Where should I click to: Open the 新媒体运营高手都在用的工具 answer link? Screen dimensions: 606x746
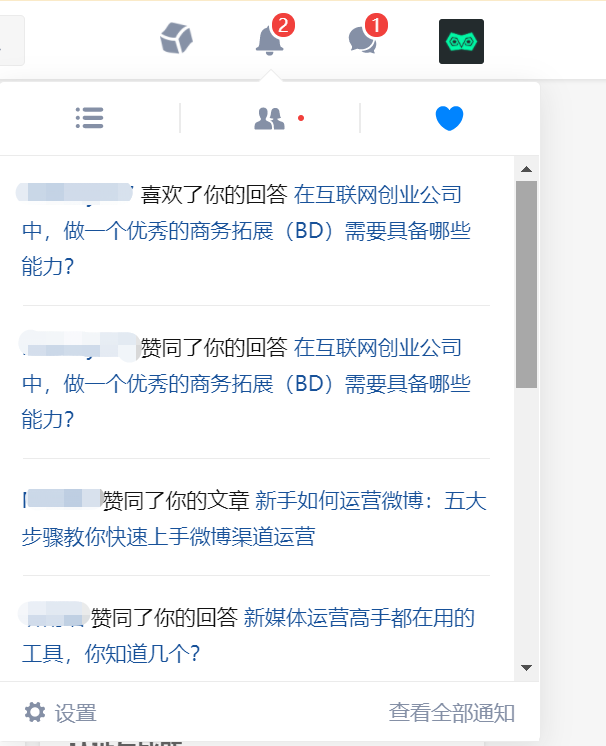[x=358, y=618]
